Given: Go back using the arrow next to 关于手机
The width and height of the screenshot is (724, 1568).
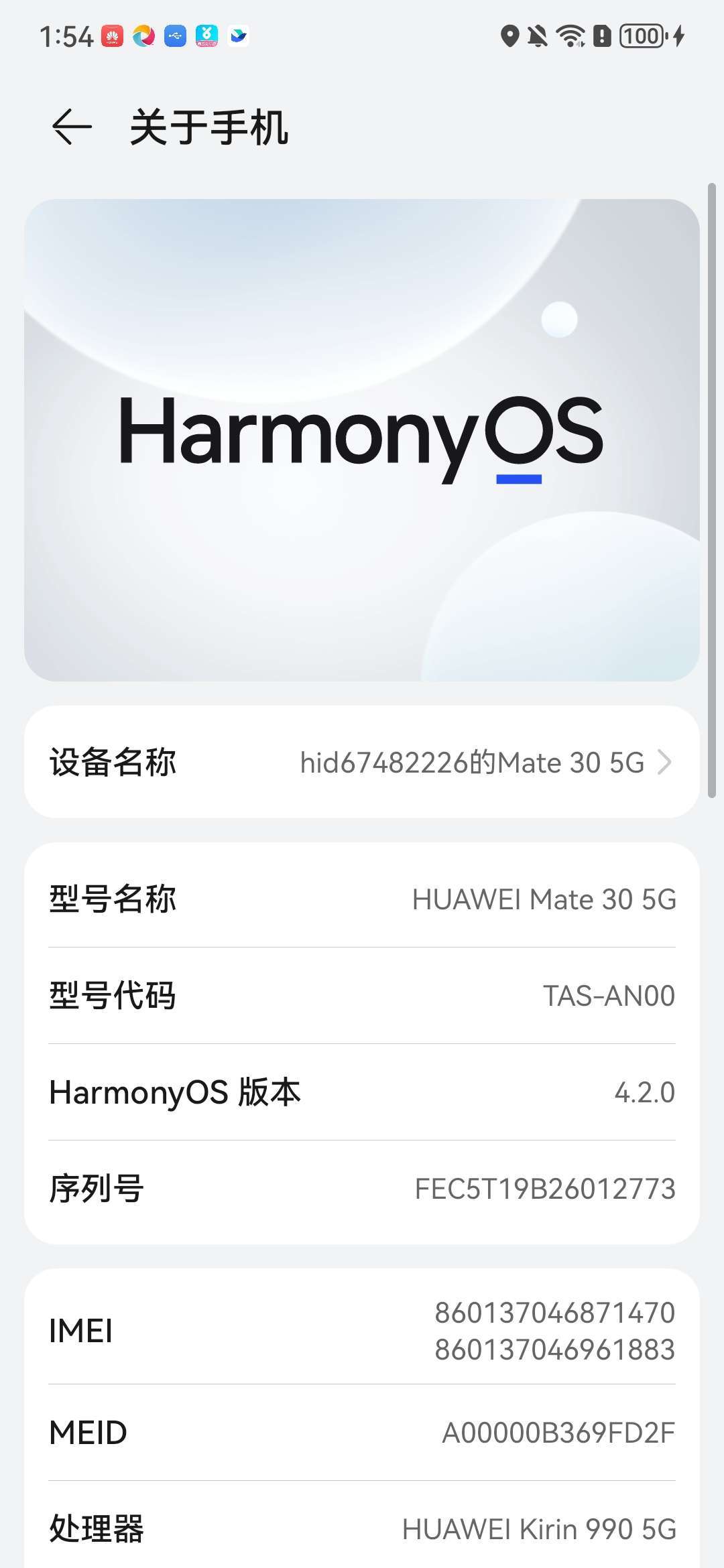Looking at the screenshot, I should coord(71,127).
